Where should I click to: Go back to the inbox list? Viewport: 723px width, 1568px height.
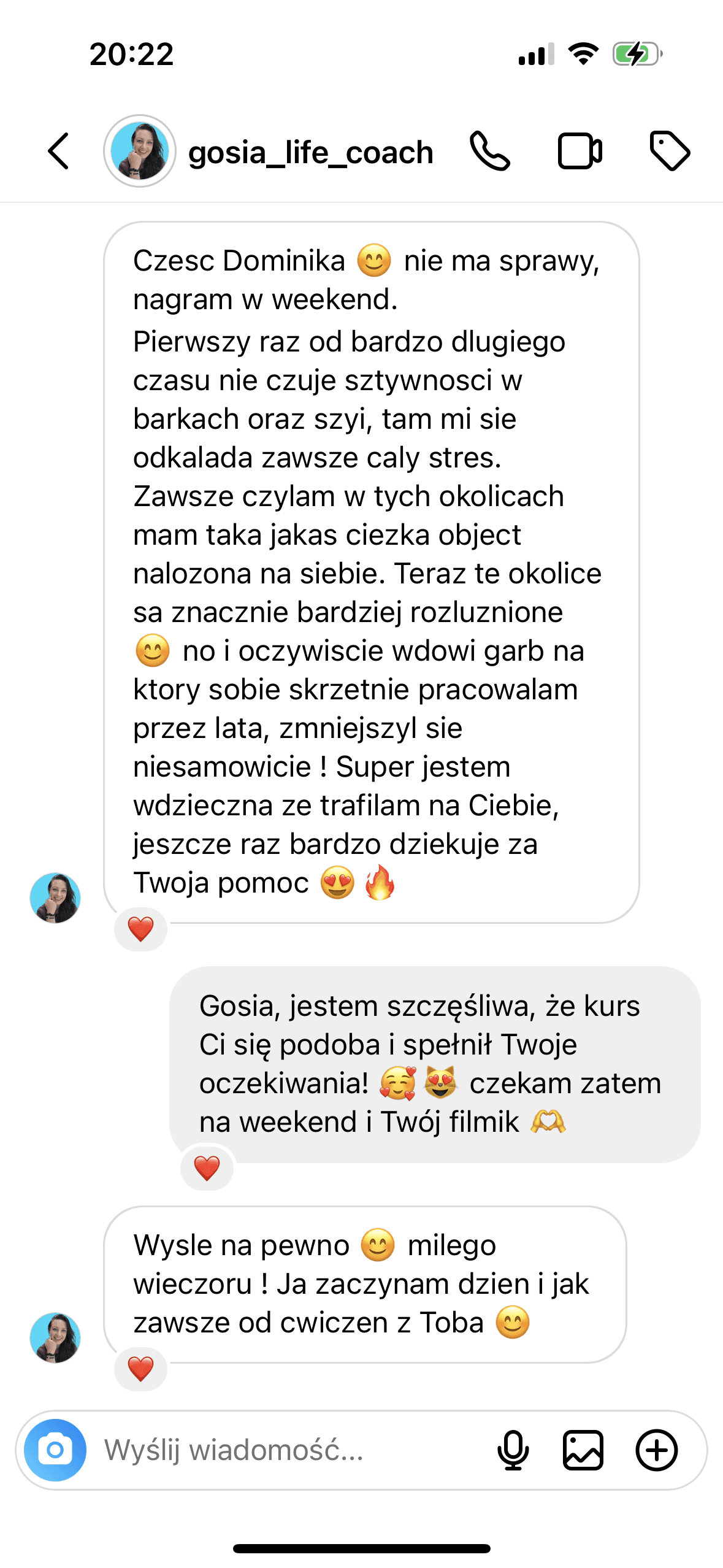click(x=58, y=151)
